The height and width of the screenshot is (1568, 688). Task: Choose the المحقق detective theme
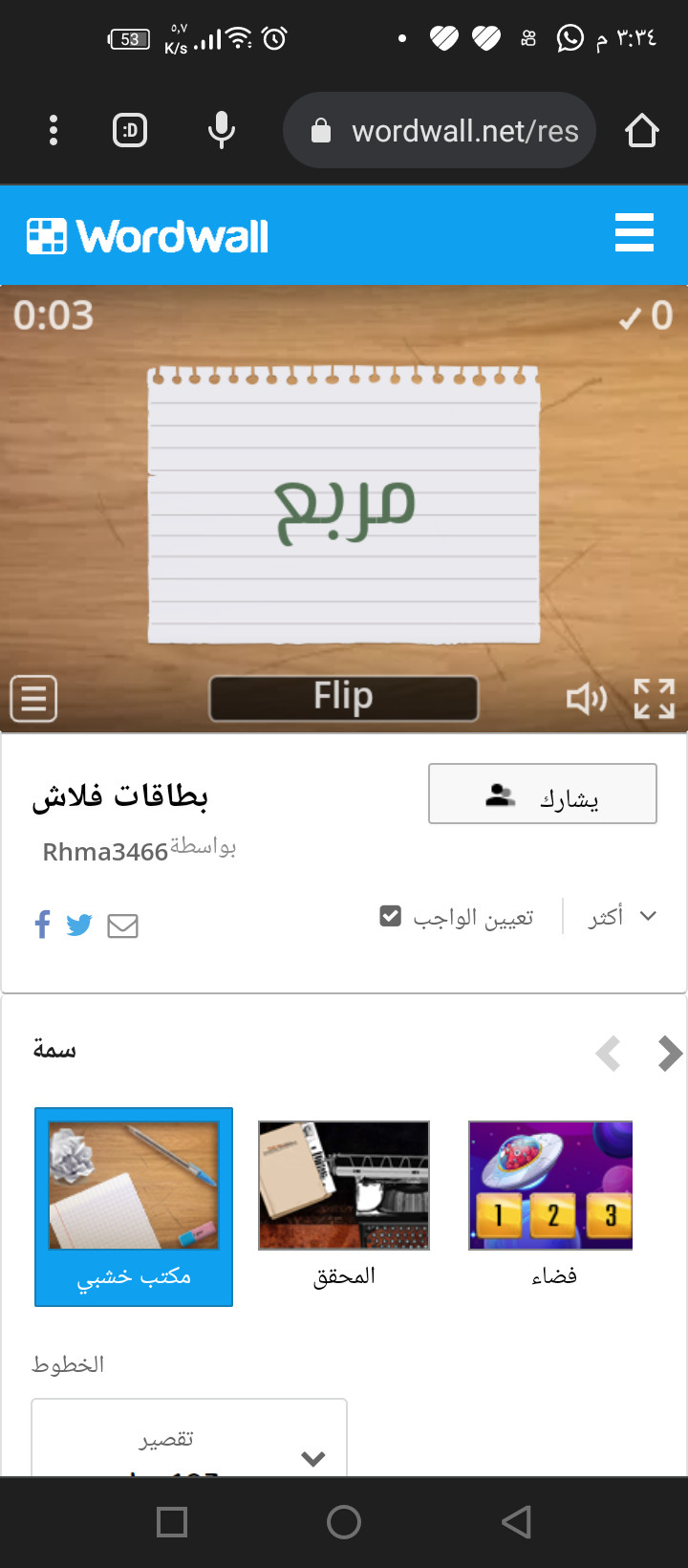point(344,1204)
